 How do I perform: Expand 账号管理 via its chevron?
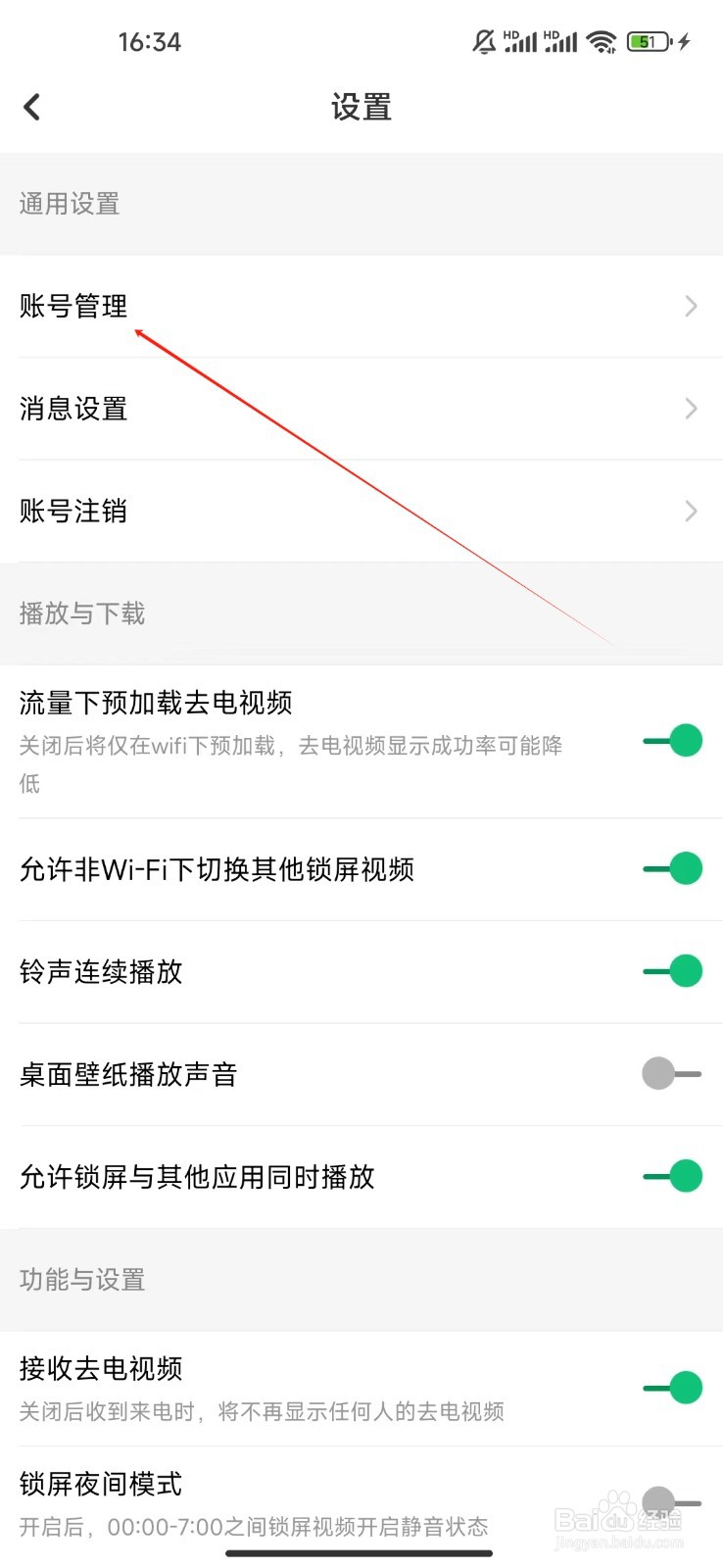[x=692, y=306]
